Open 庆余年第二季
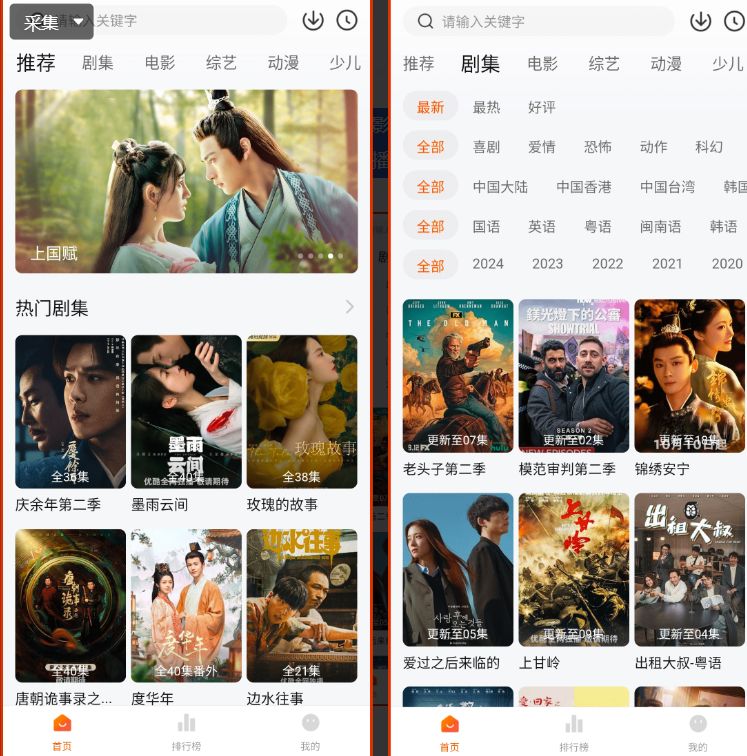 coord(70,411)
